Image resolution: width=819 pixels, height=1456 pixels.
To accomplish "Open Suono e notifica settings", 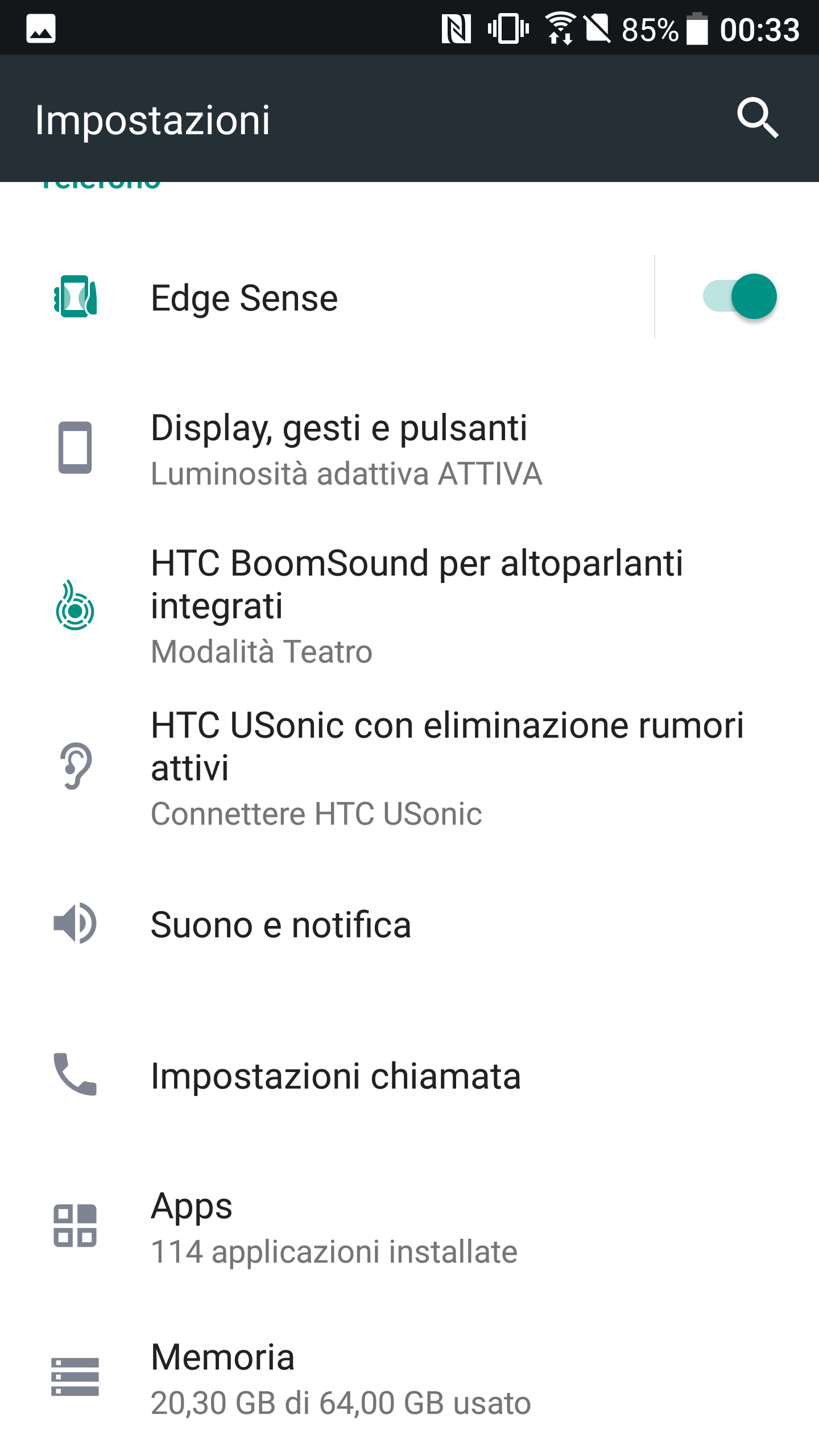I will [409, 924].
